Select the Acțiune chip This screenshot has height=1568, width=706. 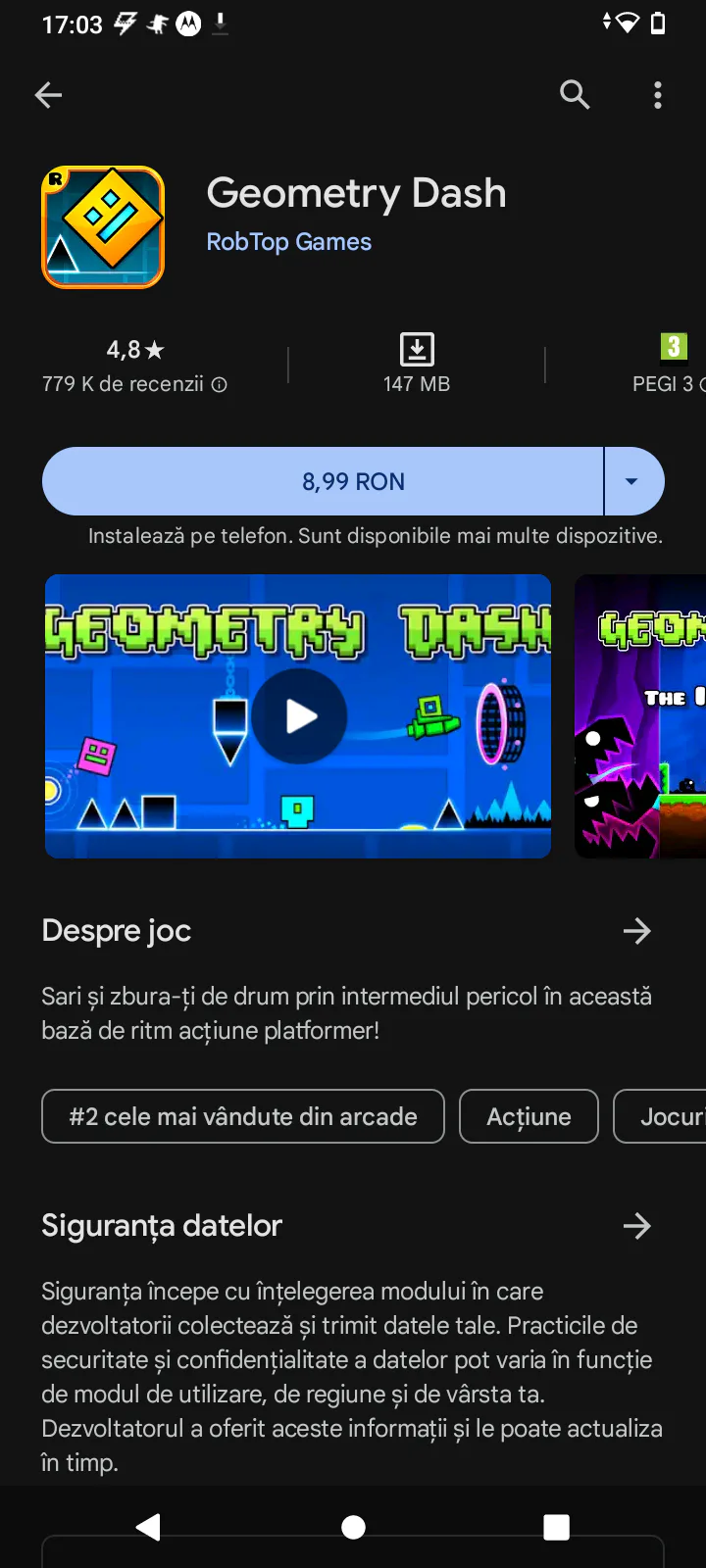[529, 1116]
